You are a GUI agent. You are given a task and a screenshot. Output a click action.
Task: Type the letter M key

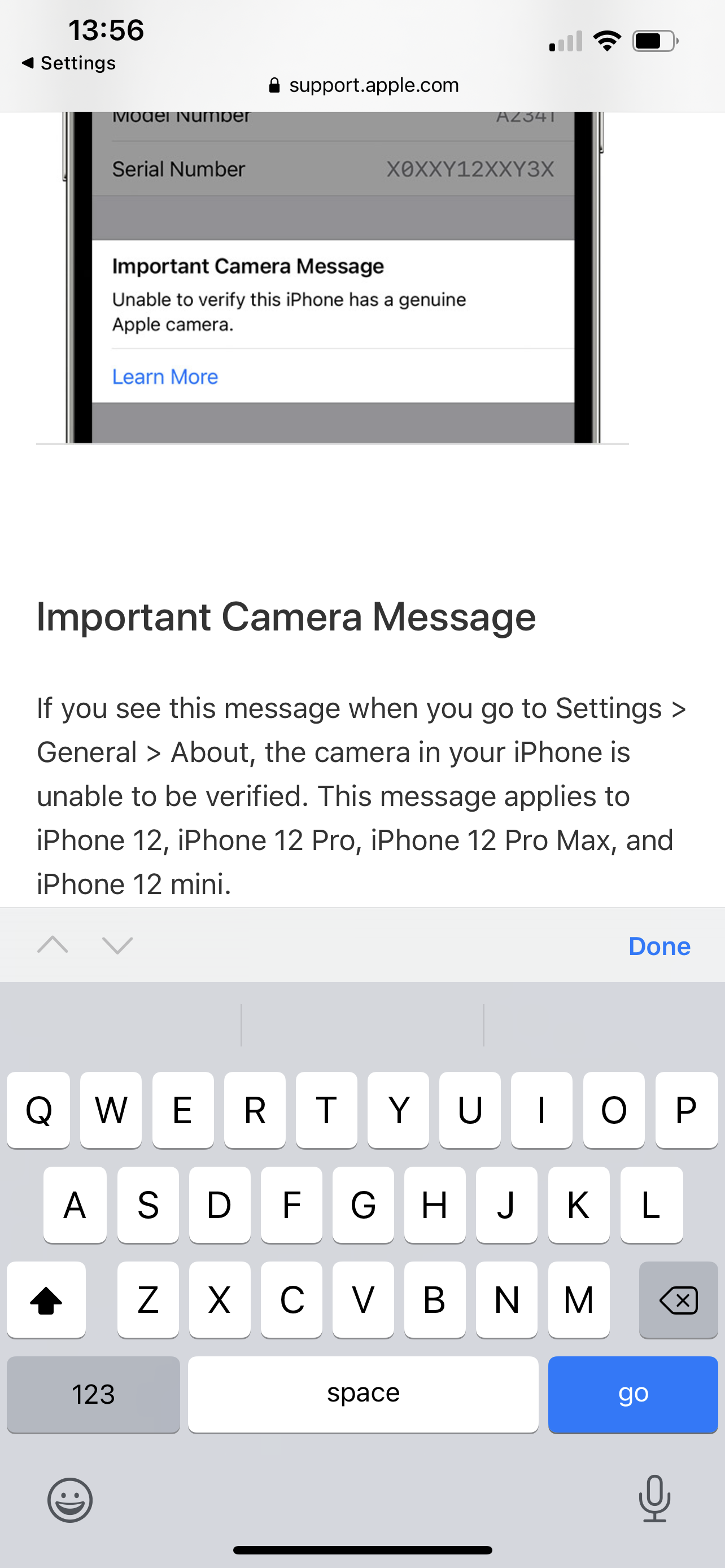coord(578,1300)
